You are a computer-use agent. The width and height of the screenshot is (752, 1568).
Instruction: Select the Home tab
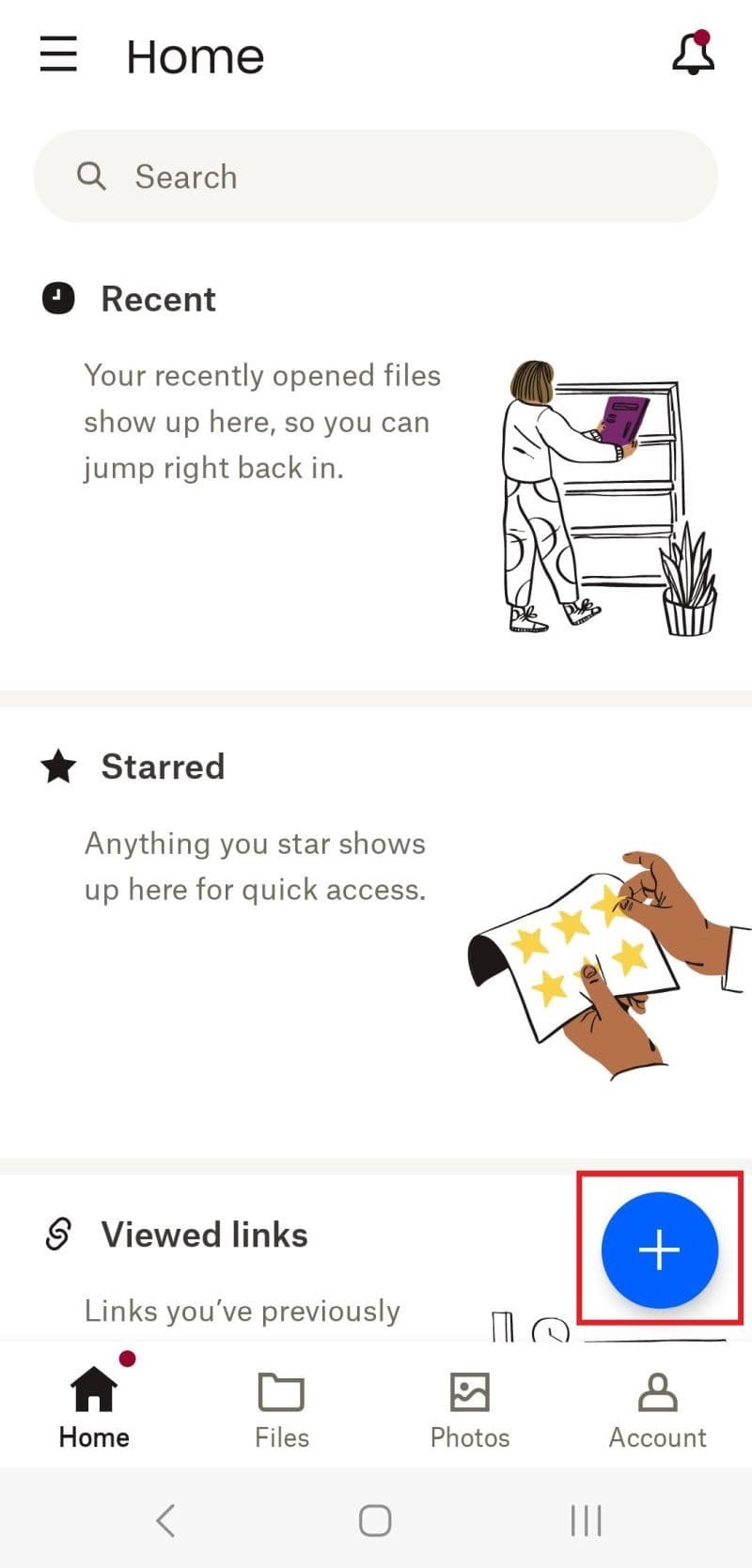[x=94, y=1409]
